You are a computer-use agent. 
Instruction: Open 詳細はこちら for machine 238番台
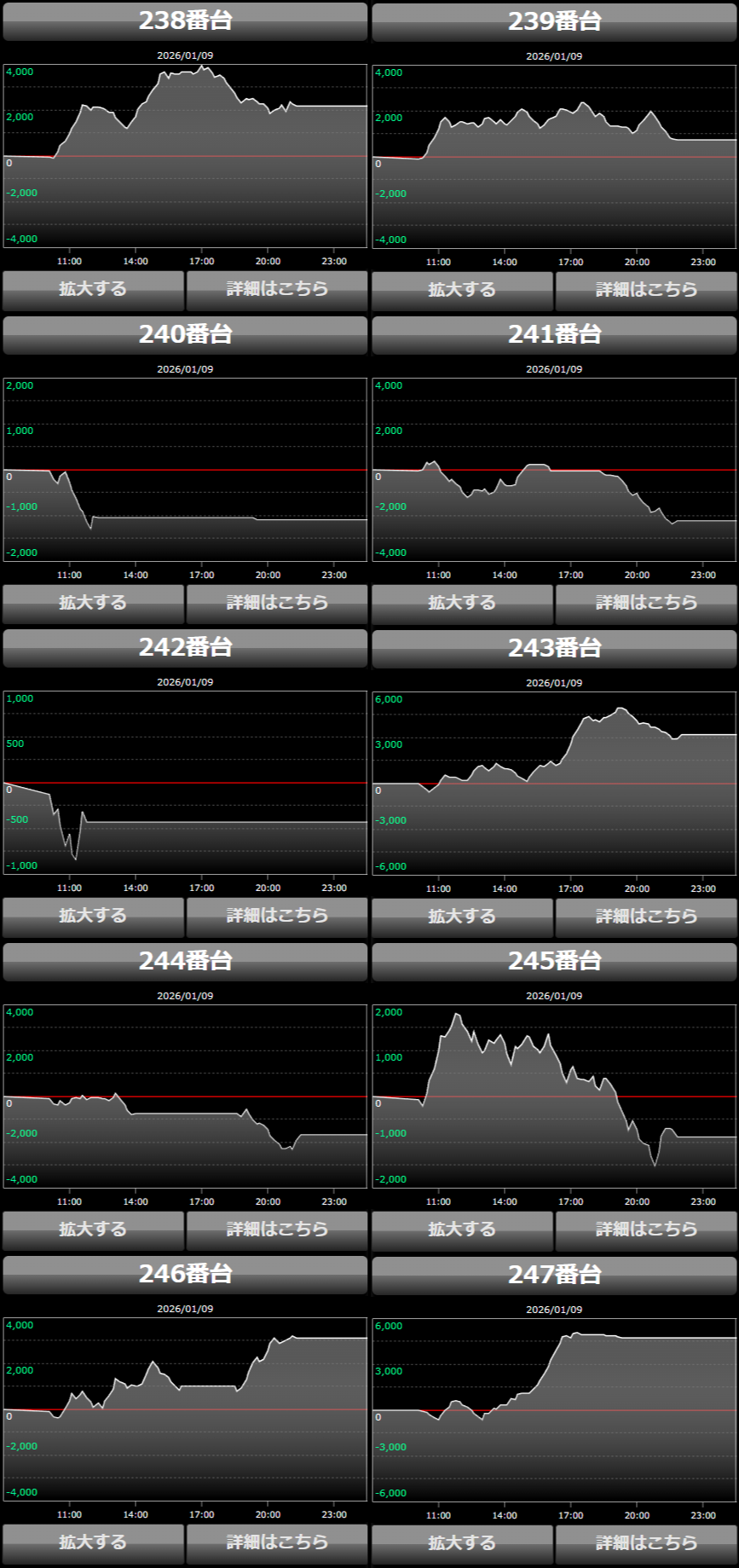pos(277,289)
